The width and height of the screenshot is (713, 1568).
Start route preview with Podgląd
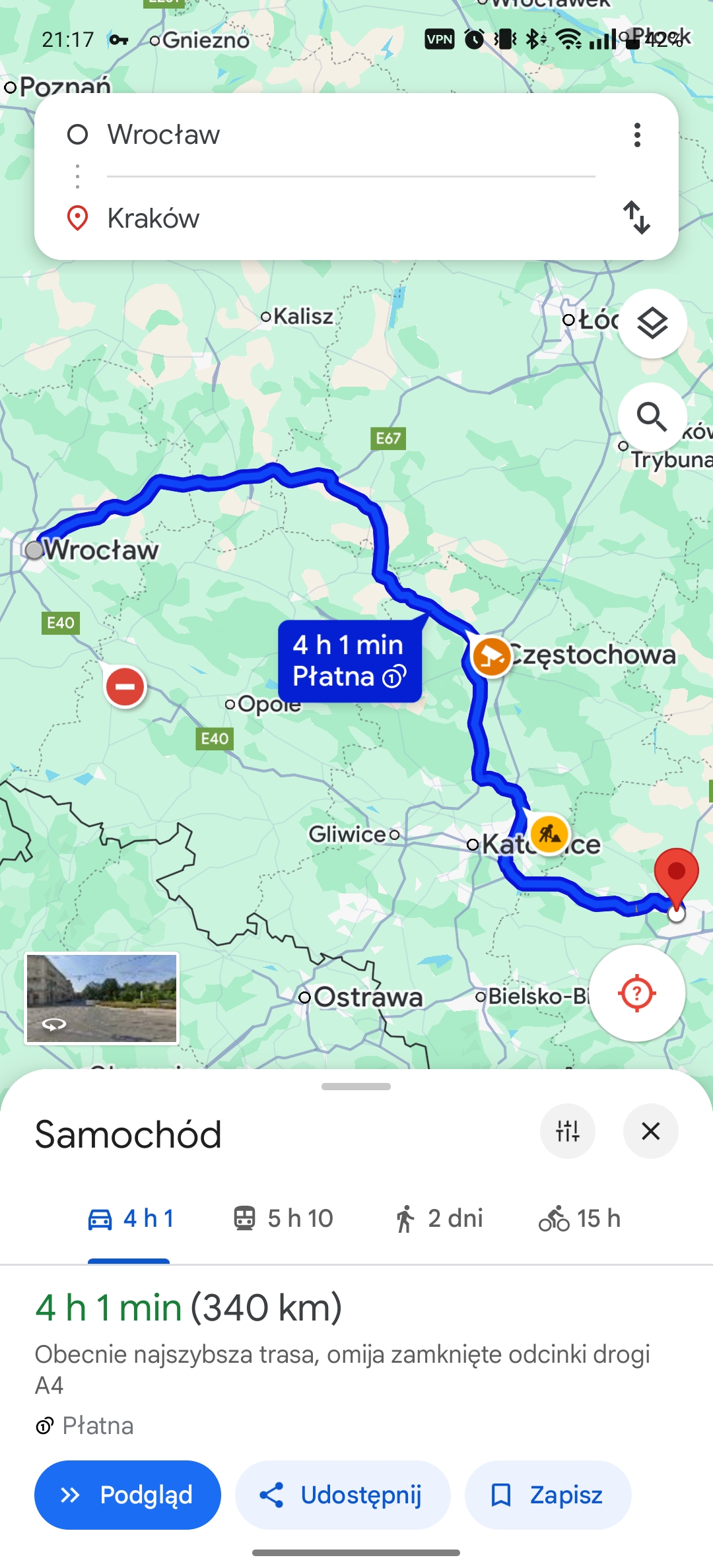(x=127, y=1495)
